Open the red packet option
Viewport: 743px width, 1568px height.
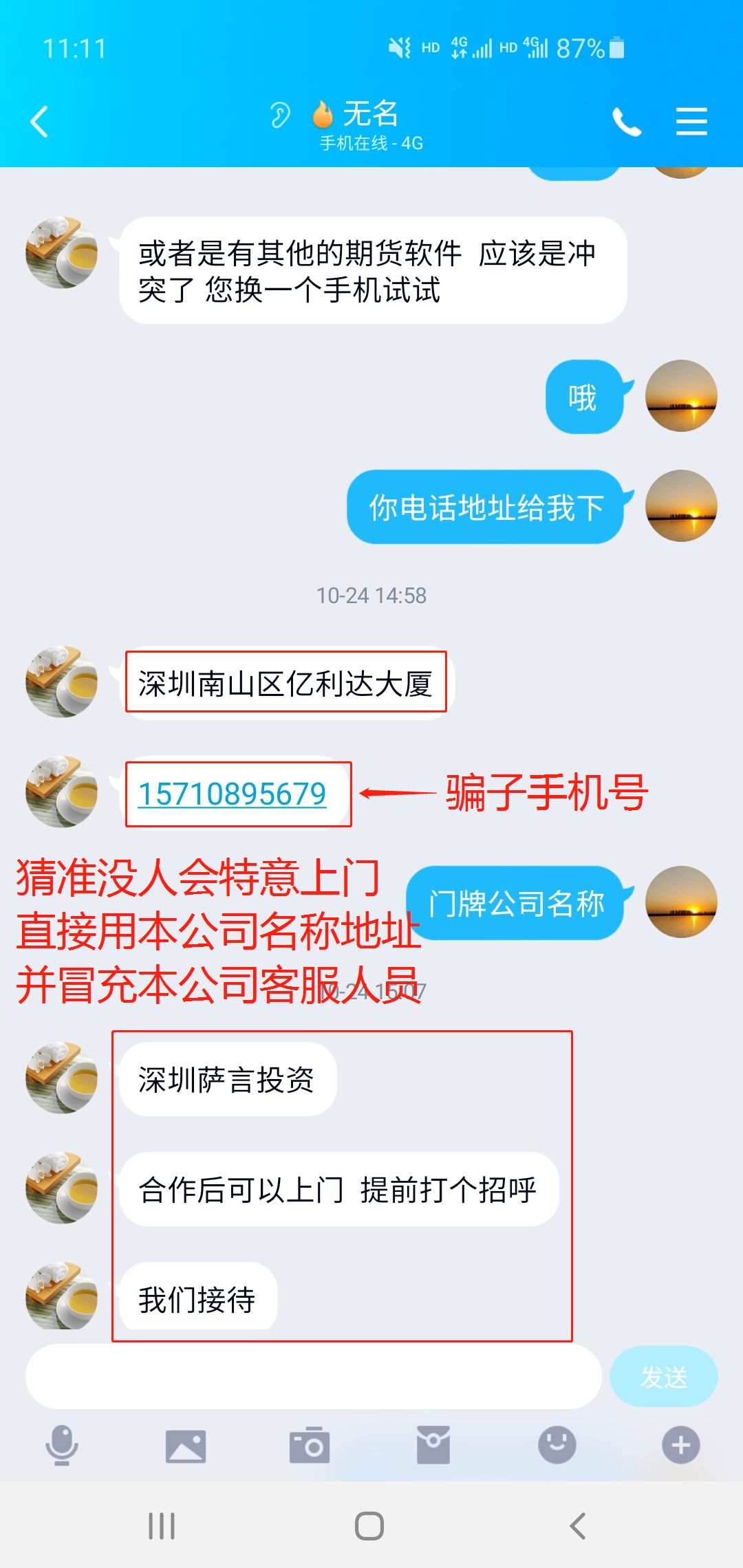tap(433, 1445)
